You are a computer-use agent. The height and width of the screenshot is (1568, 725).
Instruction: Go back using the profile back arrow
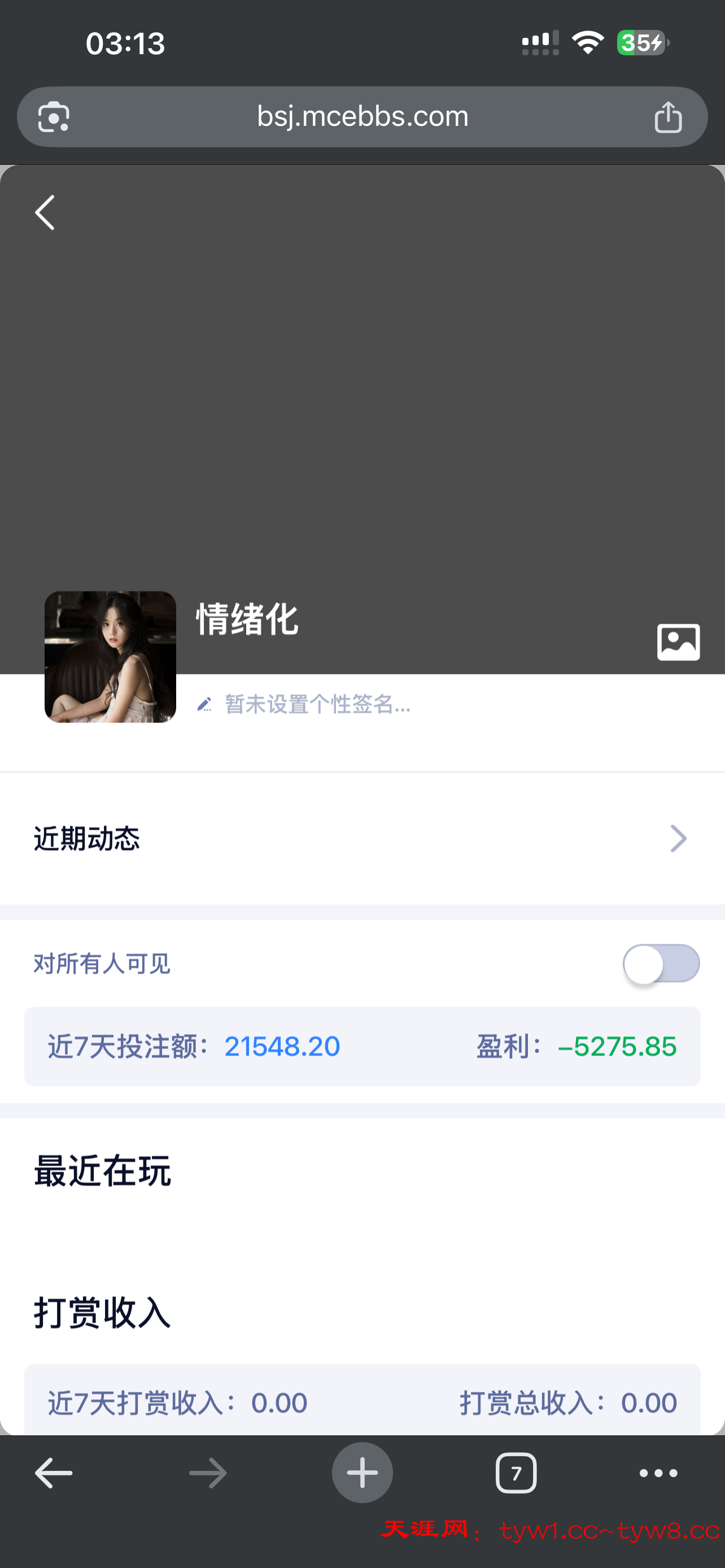point(45,212)
